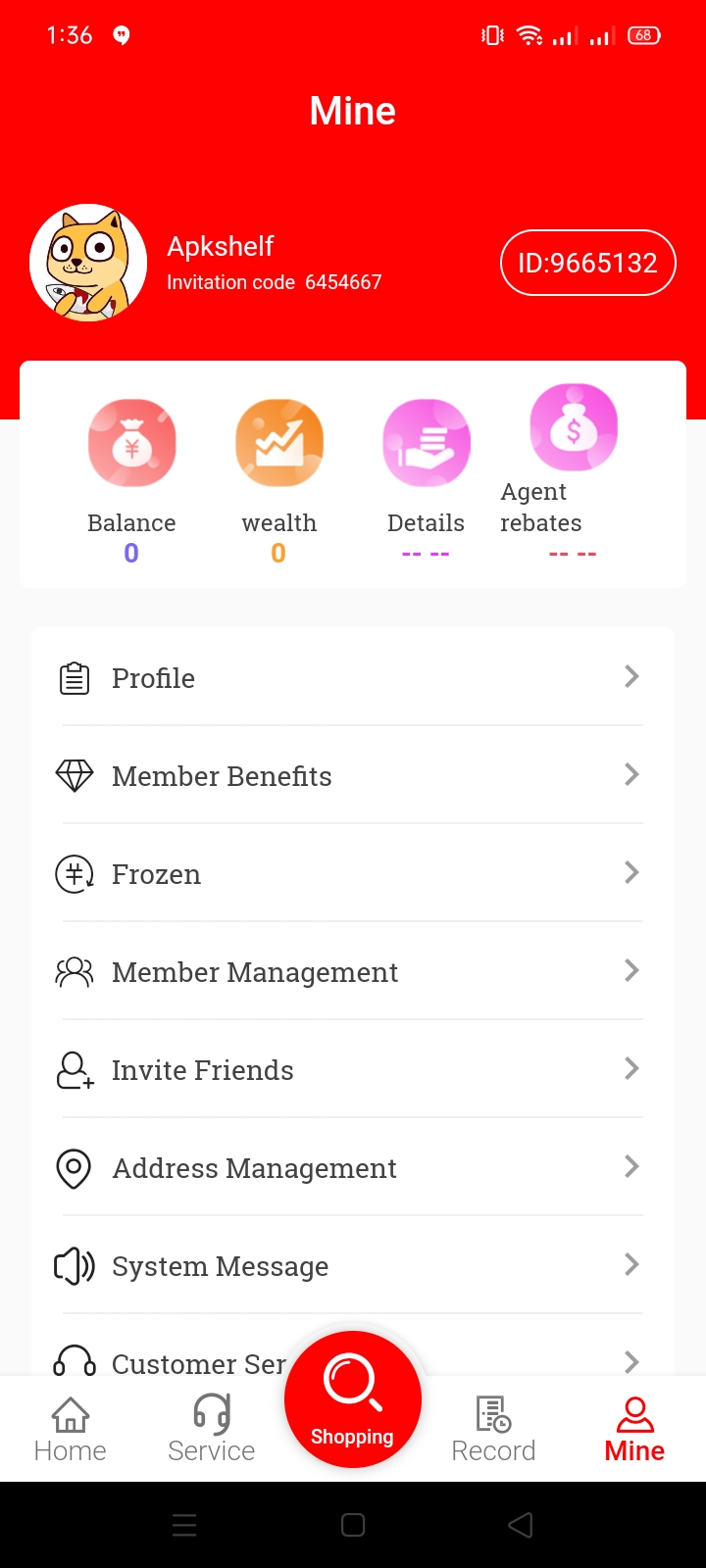
Task: Open Member Management
Action: [x=351, y=972]
